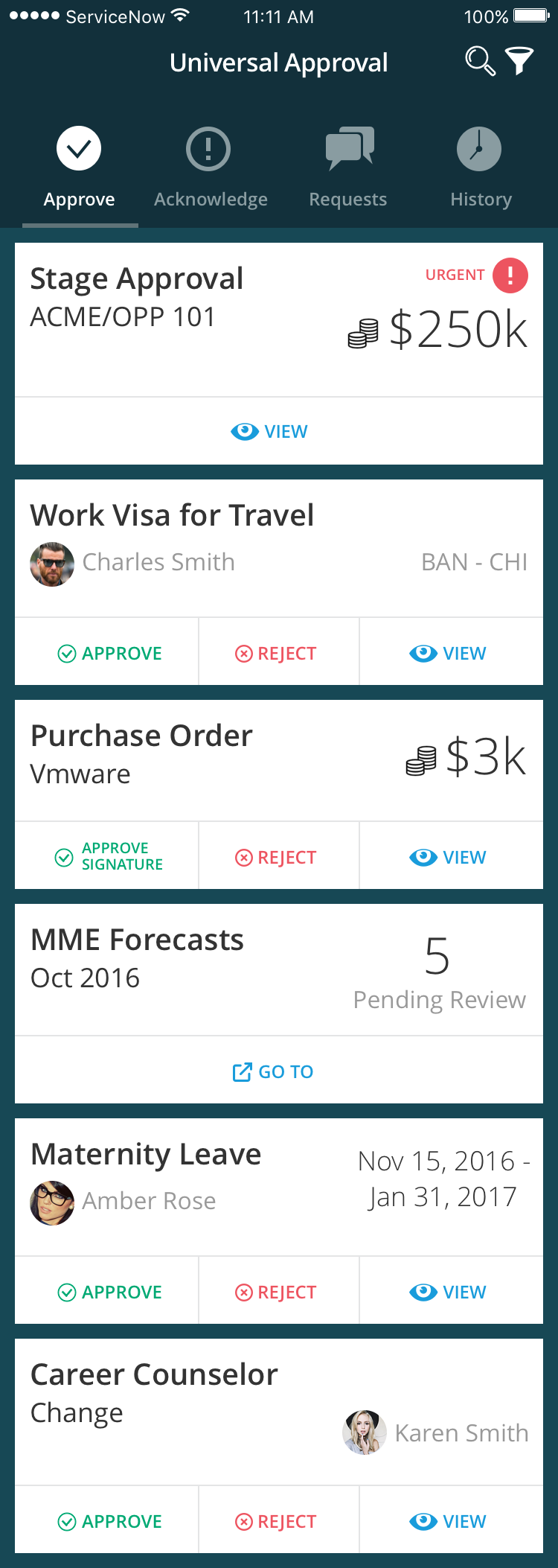This screenshot has width=558, height=1568.
Task: View the Work Visa for Travel details
Action: click(449, 653)
